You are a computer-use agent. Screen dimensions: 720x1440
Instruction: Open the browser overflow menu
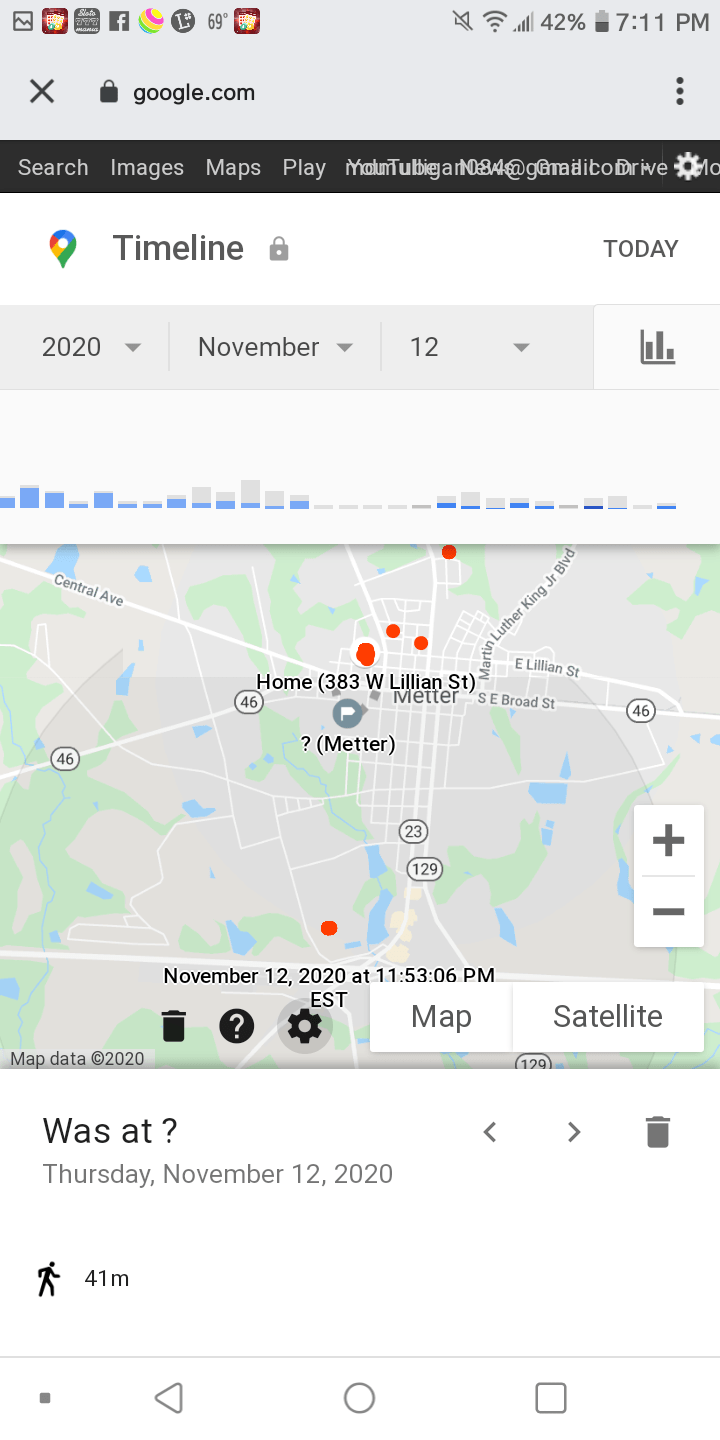680,92
